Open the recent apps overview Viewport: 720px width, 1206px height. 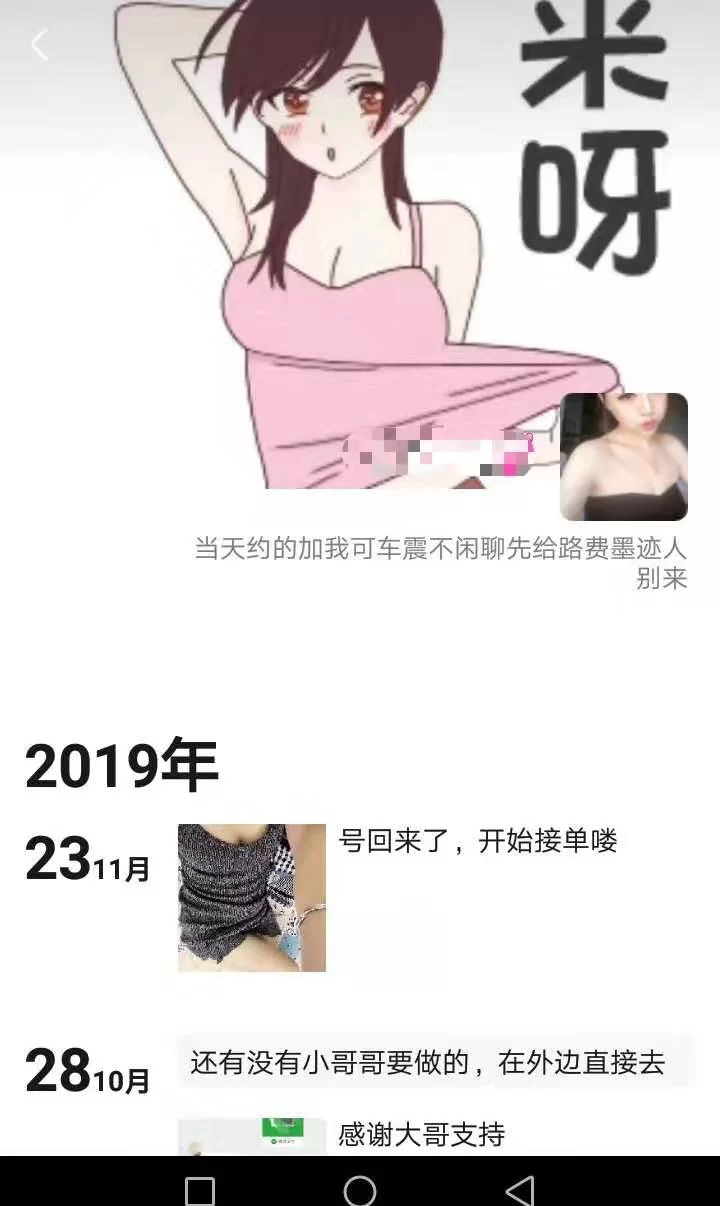pyautogui.click(x=200, y=1190)
